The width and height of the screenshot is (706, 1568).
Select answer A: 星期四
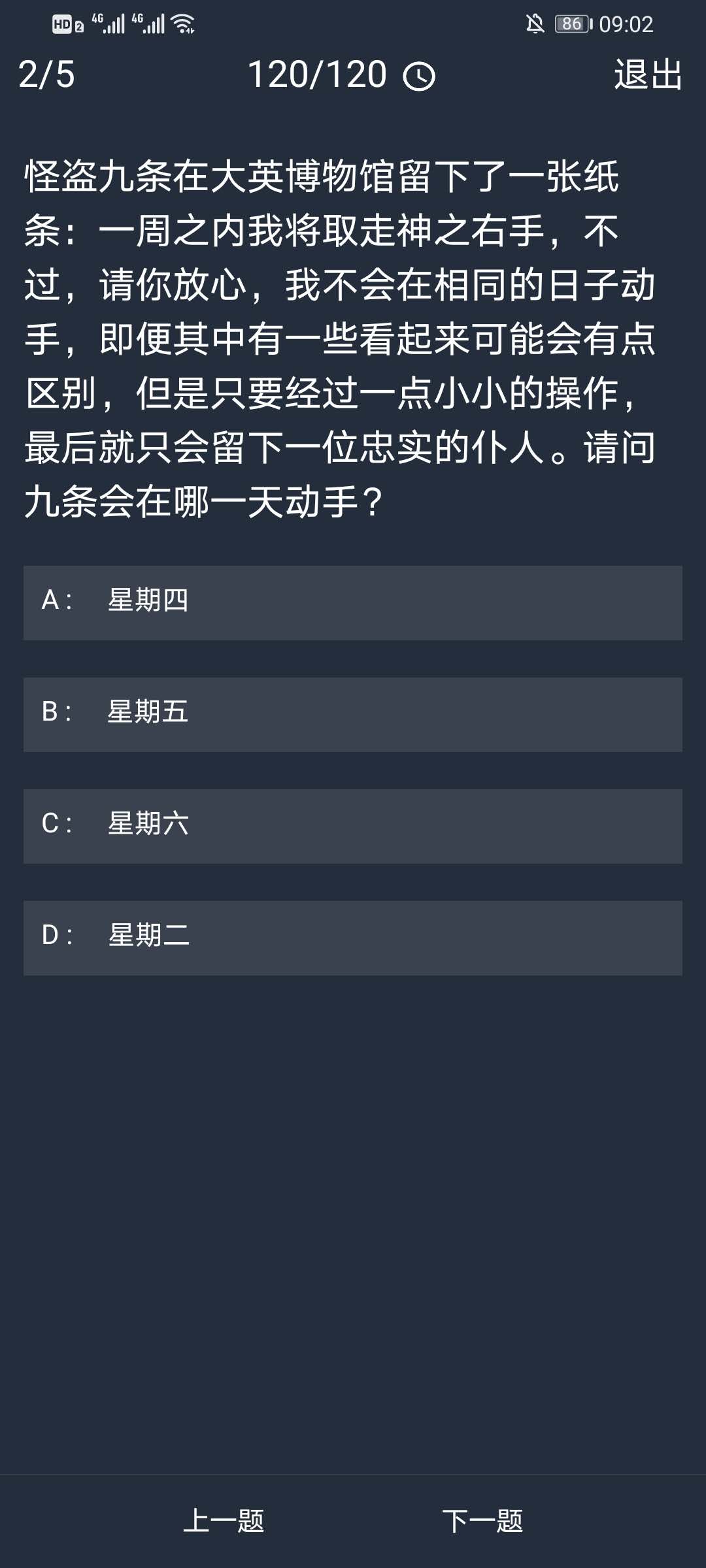point(353,602)
